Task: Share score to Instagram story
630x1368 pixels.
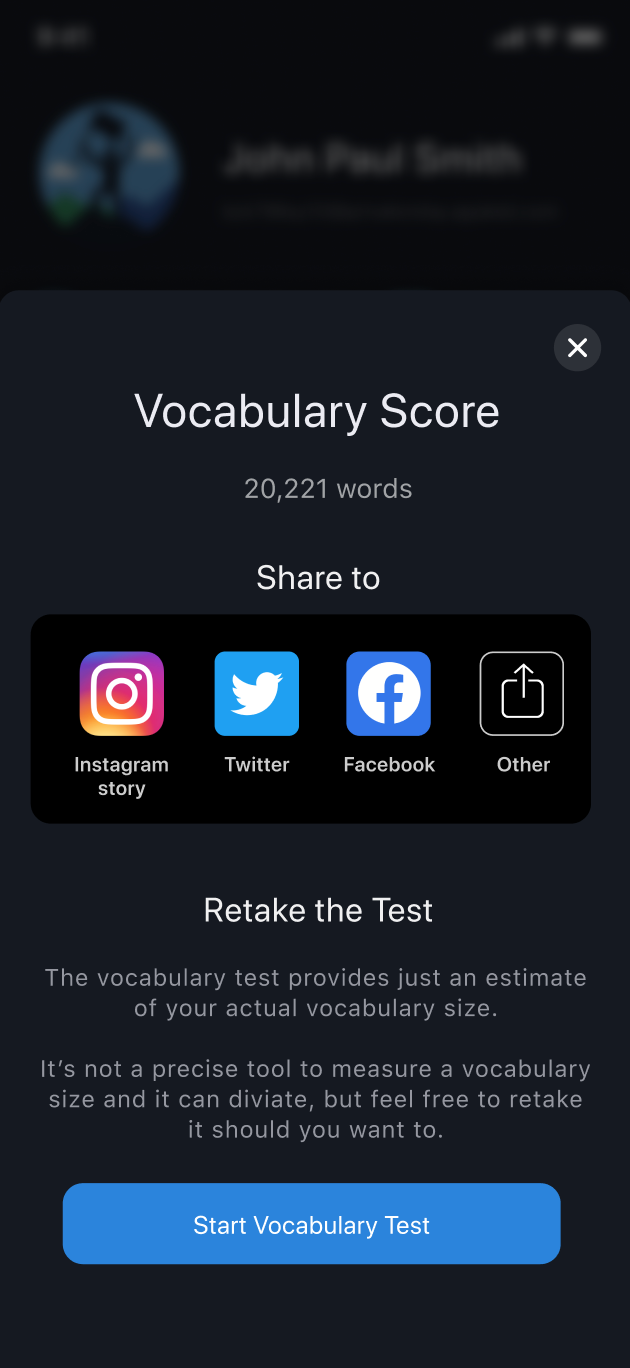Action: click(122, 694)
